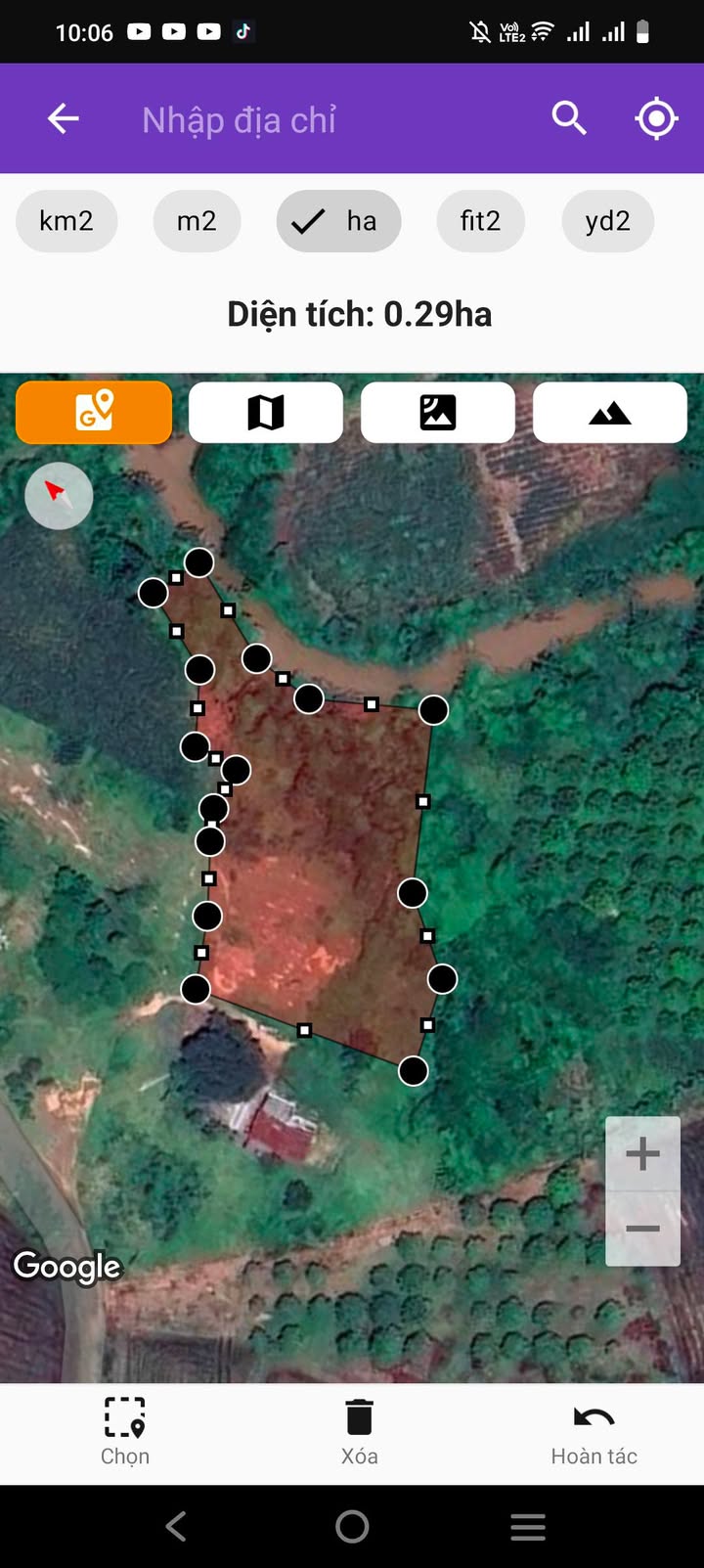
Task: Select the orange Google map type button
Action: [x=94, y=412]
